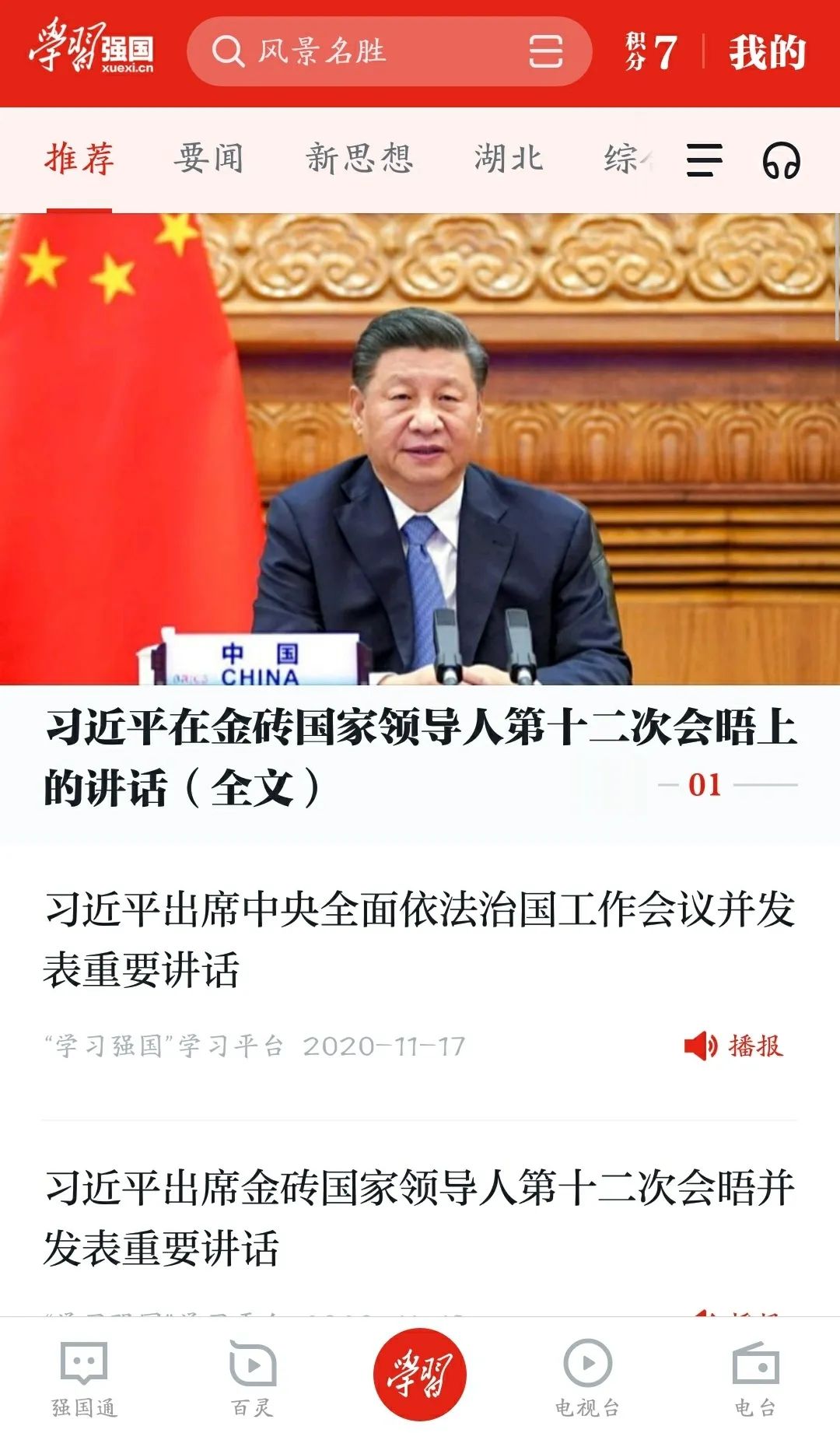
Task: Open article 习近平出席金砖国家领导人第十二次会晤并发表重要讲话
Action: click(420, 1218)
